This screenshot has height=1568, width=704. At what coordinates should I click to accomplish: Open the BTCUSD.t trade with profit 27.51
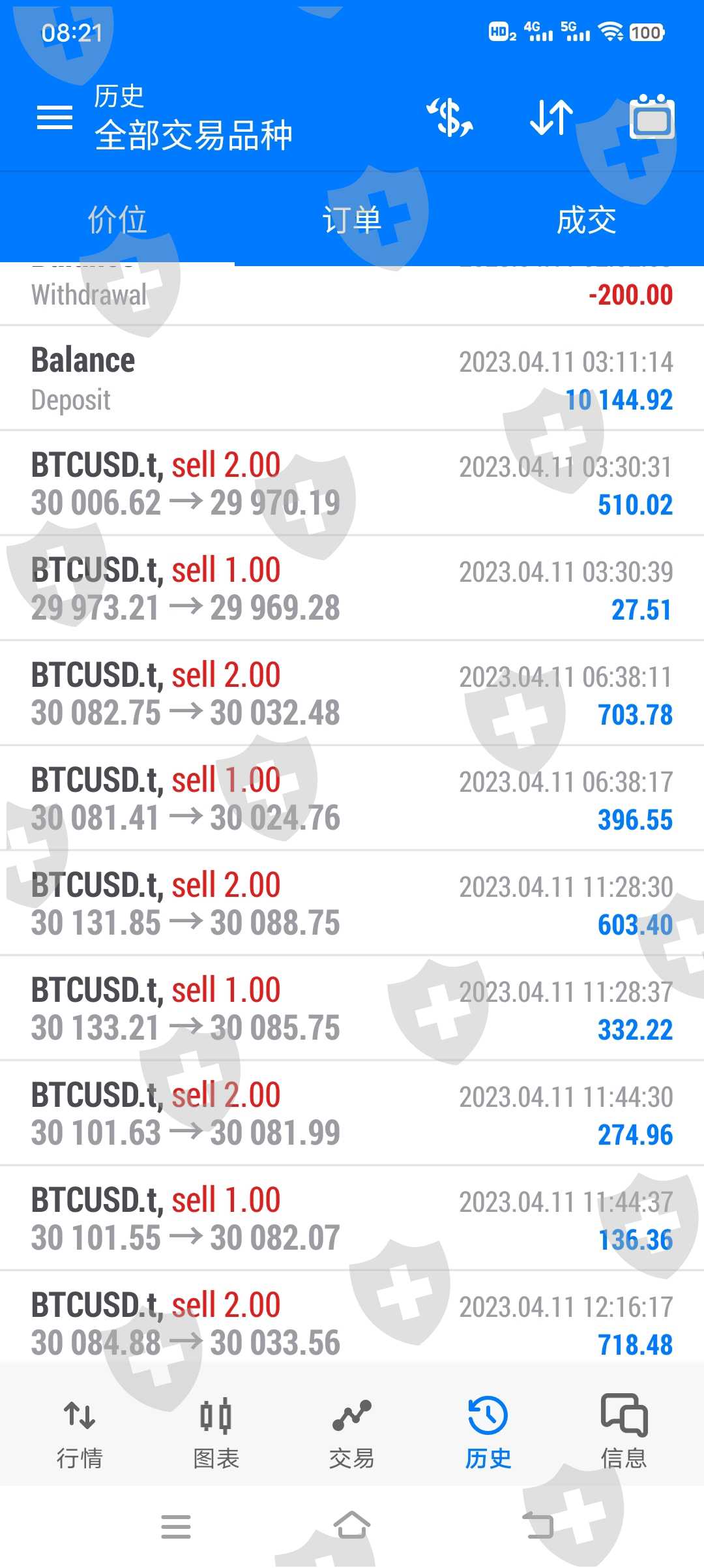[x=352, y=589]
